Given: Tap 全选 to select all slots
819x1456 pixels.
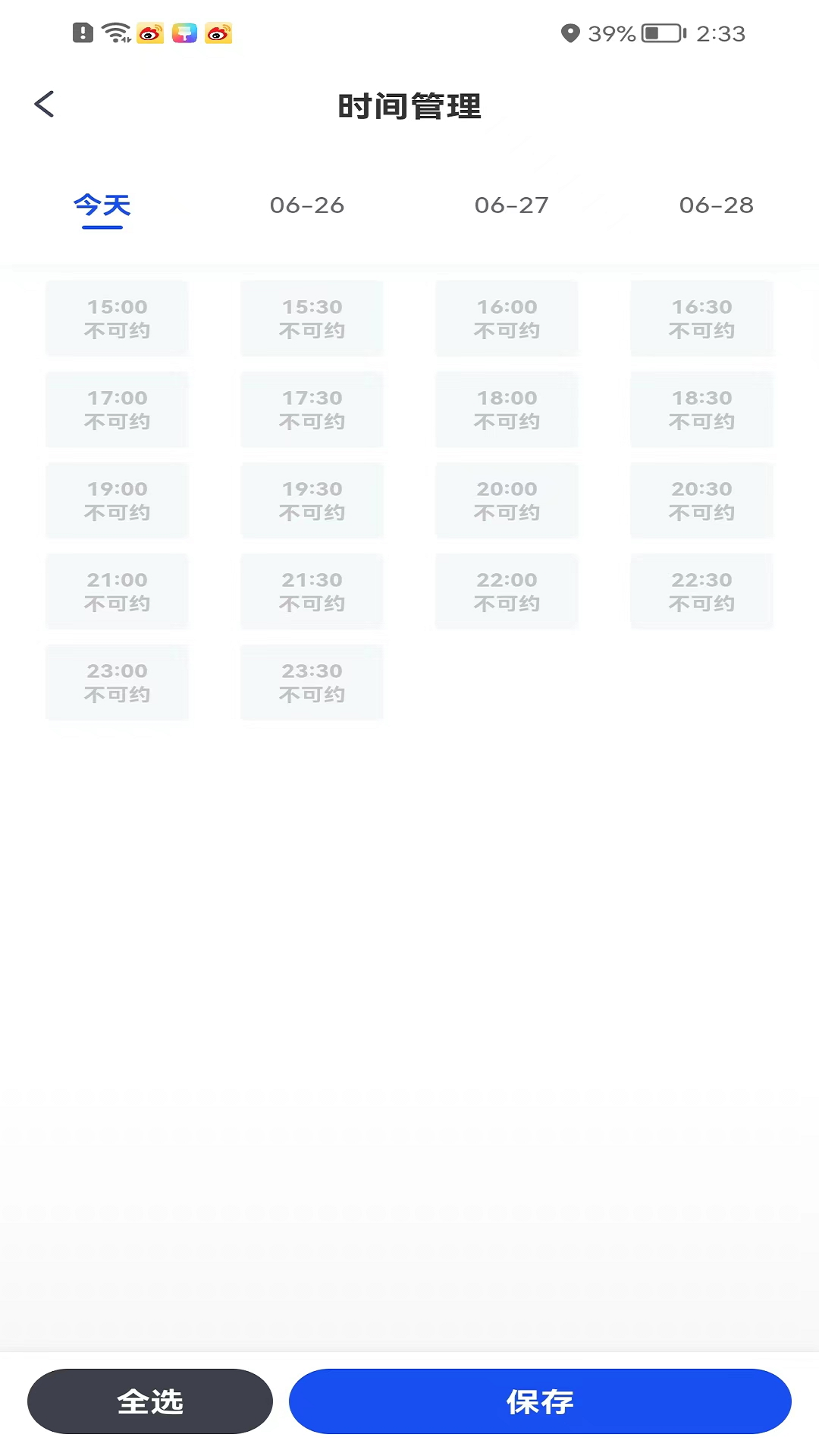Looking at the screenshot, I should [x=150, y=1401].
